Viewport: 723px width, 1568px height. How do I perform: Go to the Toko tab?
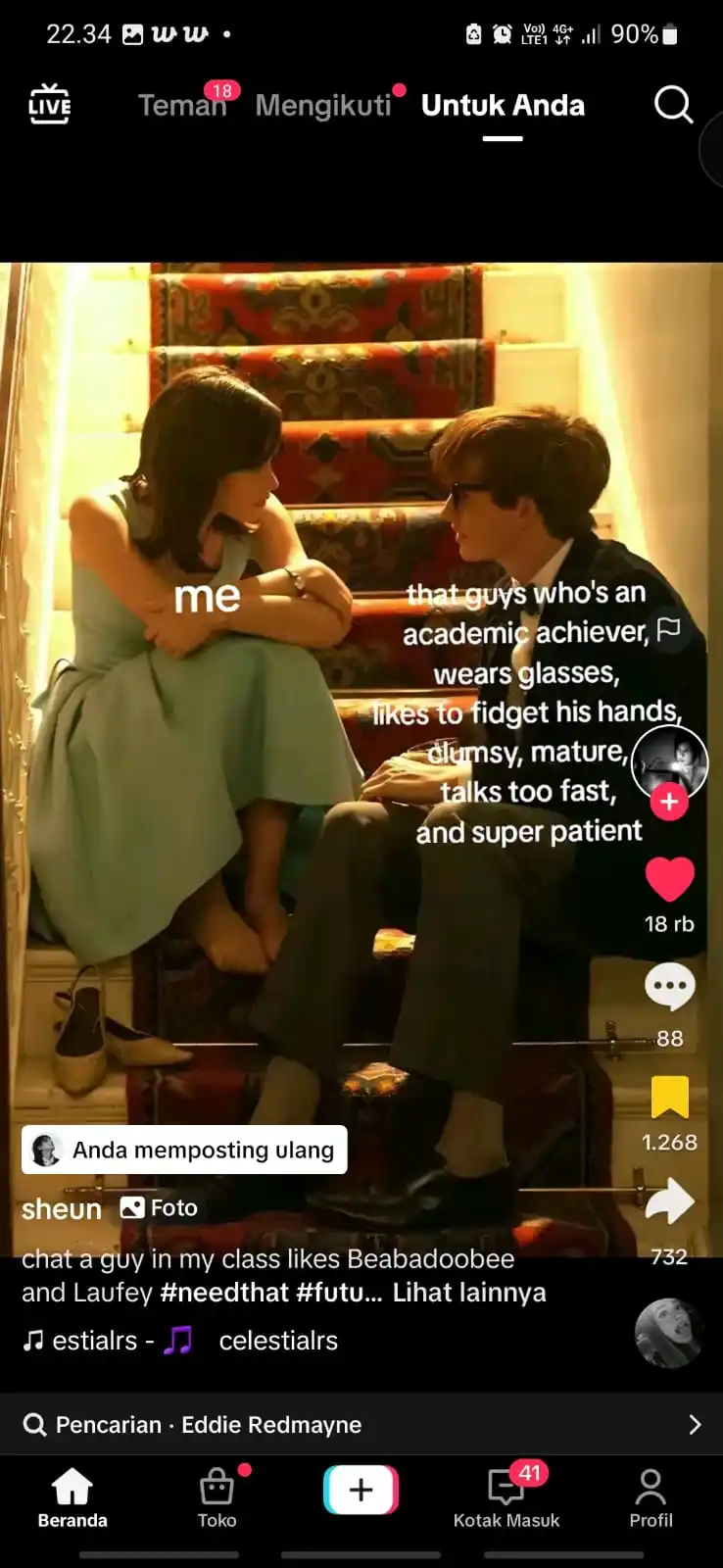217,1497
